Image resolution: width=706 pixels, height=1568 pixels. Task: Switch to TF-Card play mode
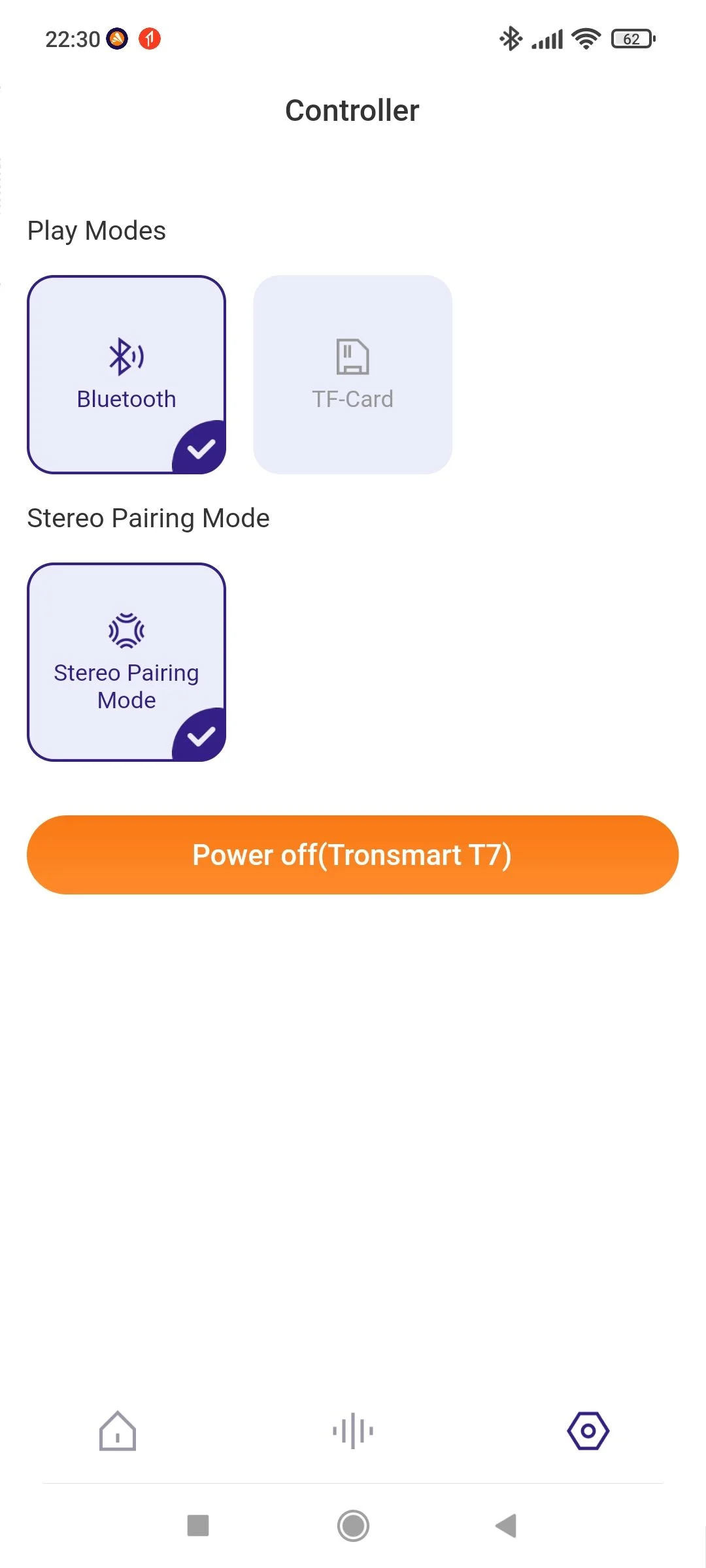tap(352, 374)
